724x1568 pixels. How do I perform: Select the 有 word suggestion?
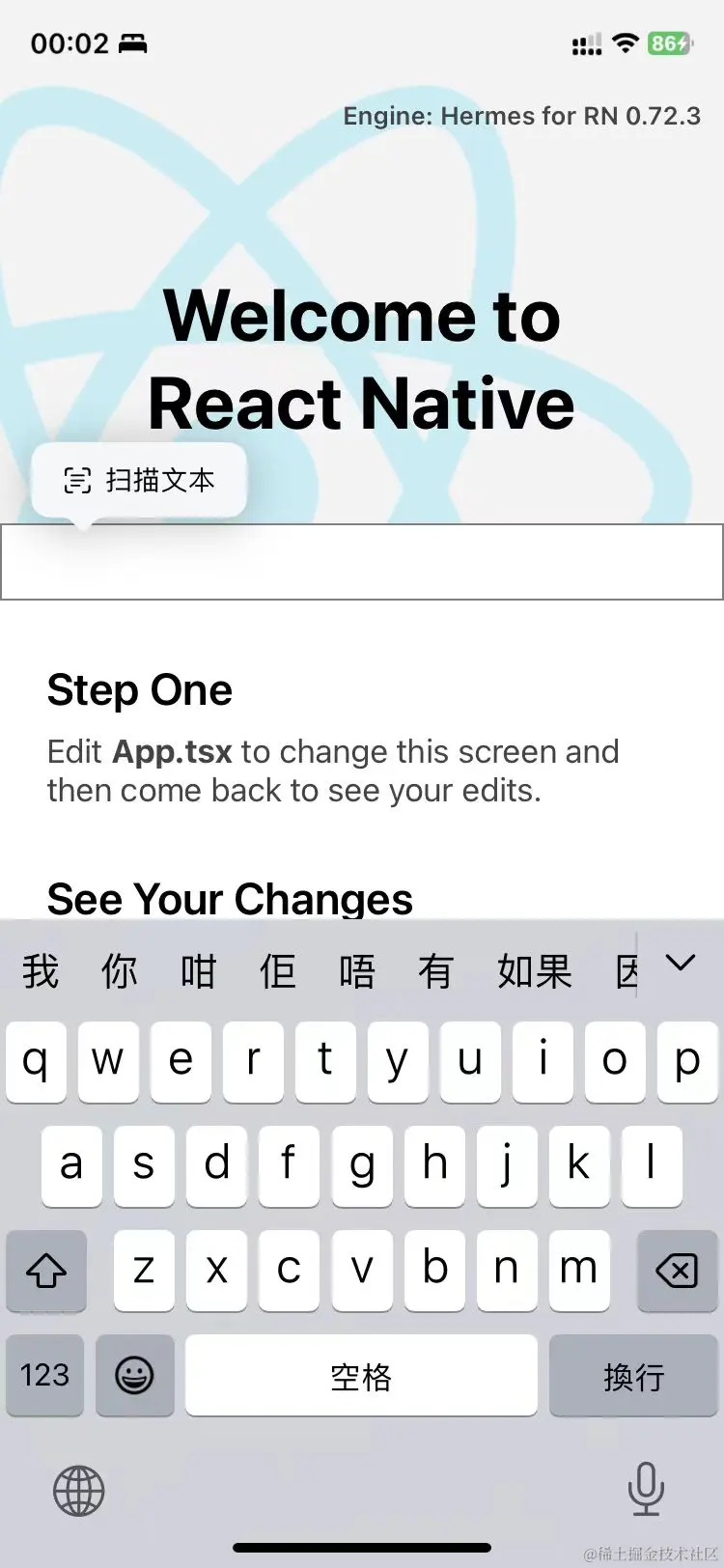435,970
